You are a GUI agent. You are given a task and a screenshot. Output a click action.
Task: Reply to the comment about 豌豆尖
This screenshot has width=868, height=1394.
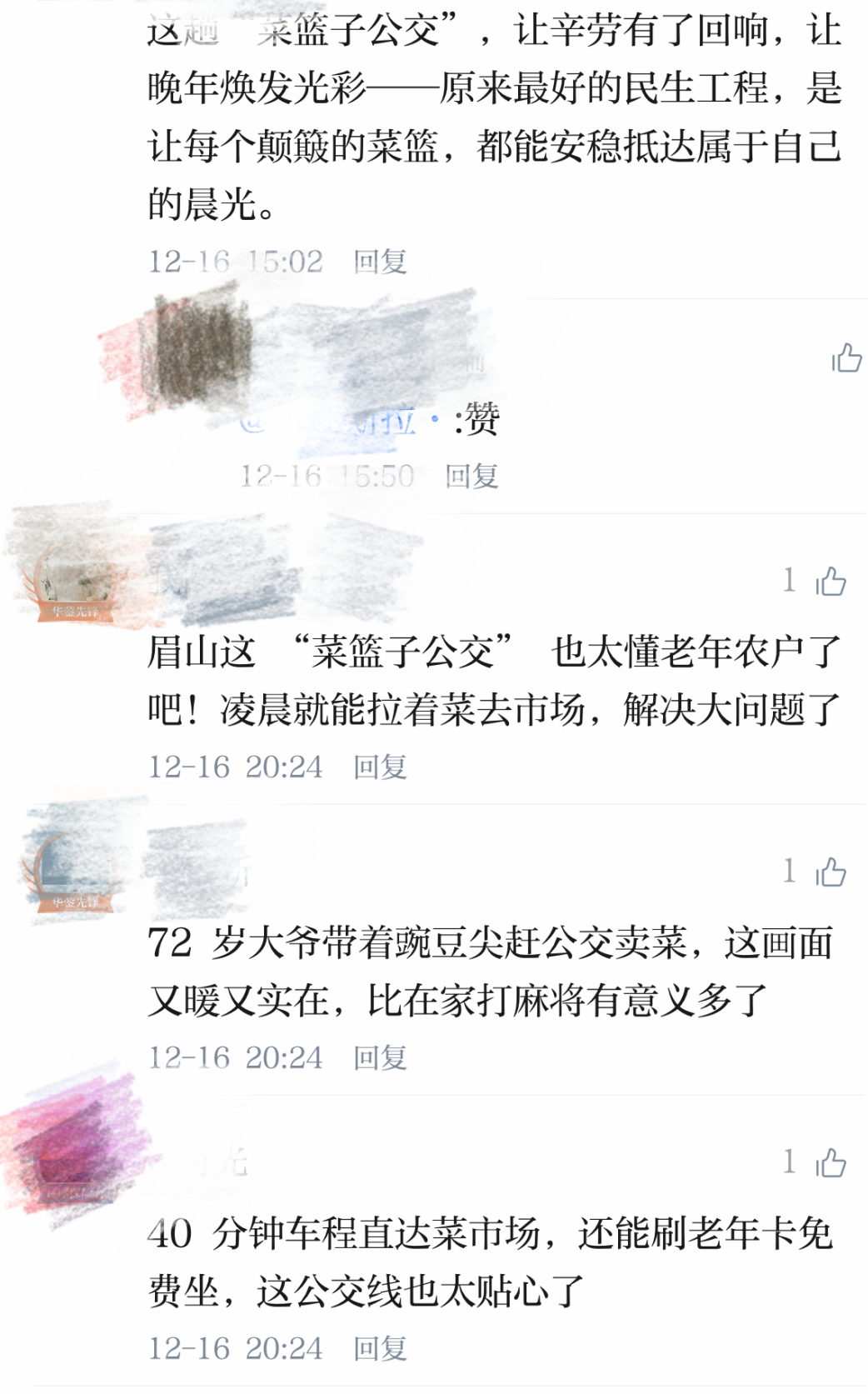click(380, 1057)
